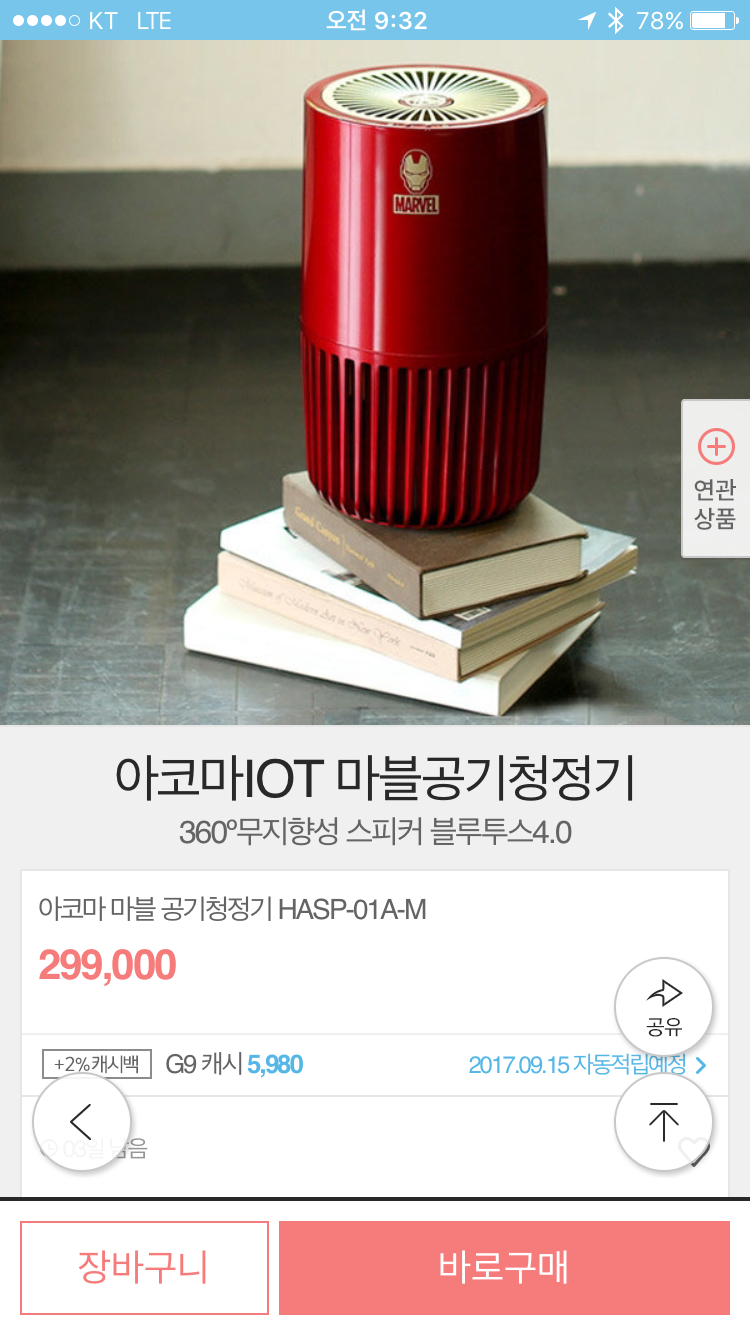Open the 연관상품 related products panel
Viewport: 750px width, 1334px height.
pos(715,478)
